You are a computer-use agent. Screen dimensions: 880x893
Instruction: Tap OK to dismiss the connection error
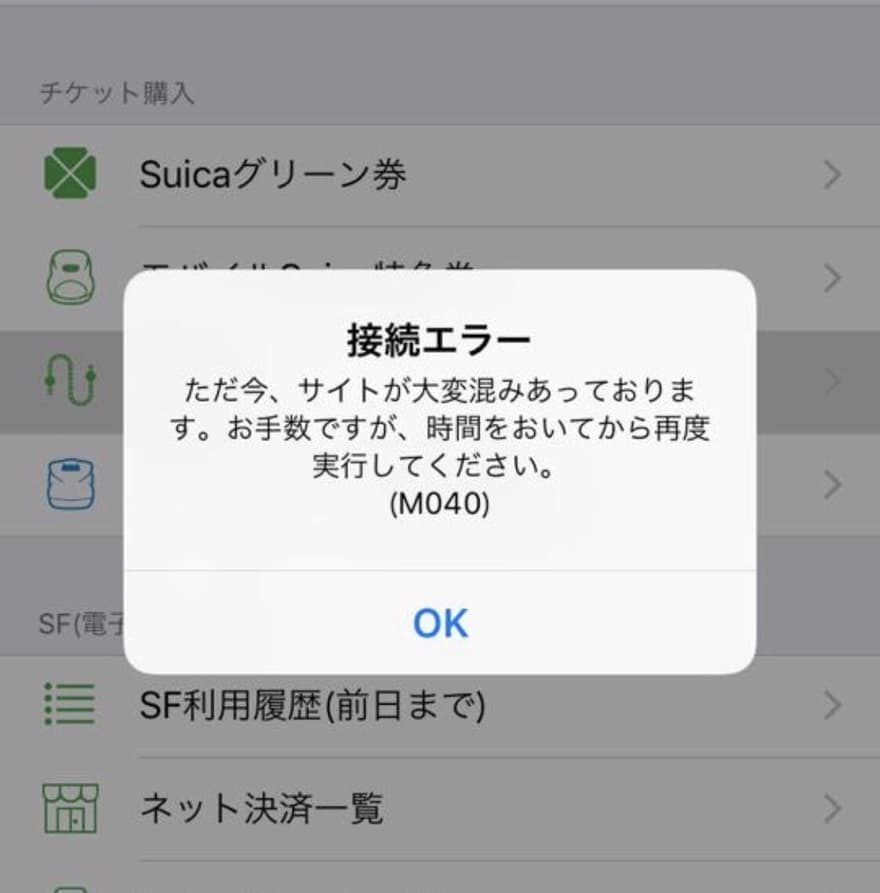(438, 622)
